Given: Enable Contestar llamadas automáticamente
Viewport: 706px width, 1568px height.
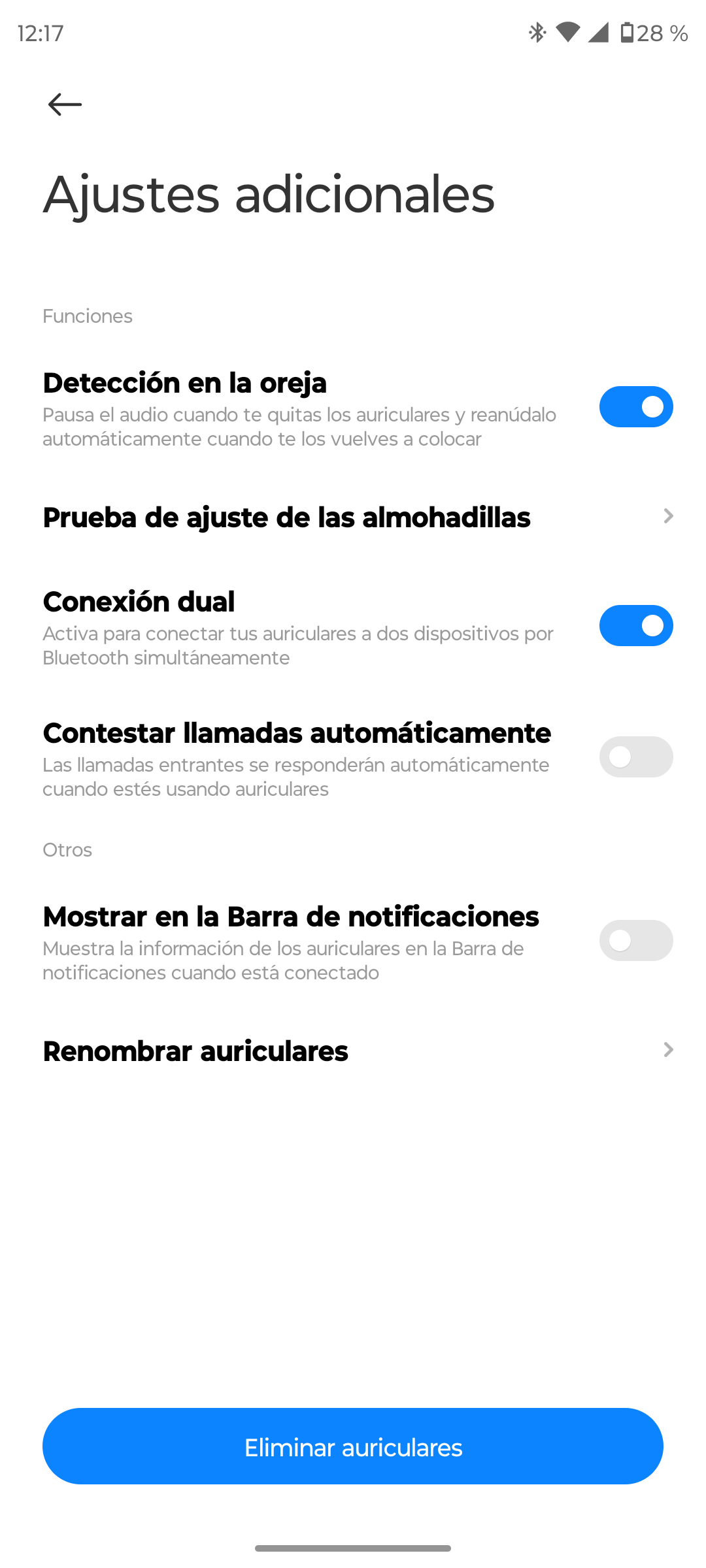Looking at the screenshot, I should click(635, 757).
